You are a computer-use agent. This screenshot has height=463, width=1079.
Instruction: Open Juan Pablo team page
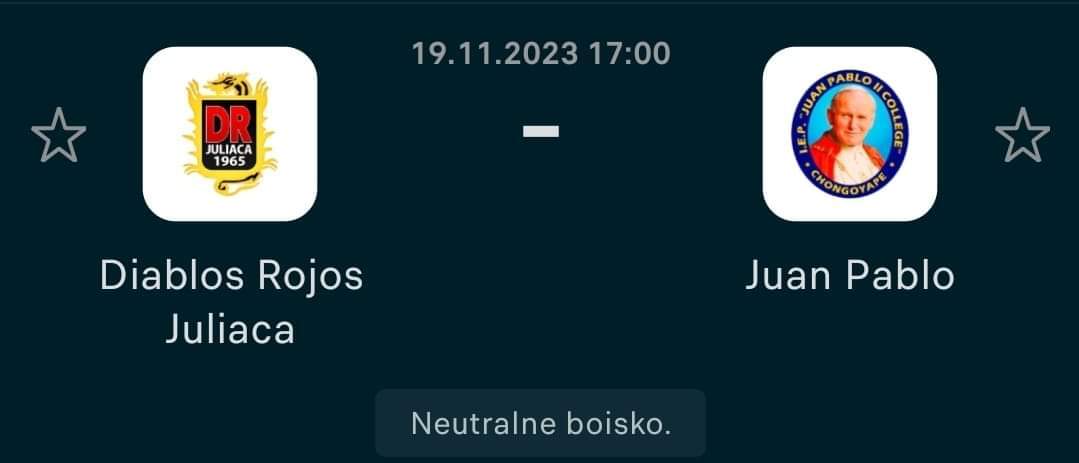pyautogui.click(x=849, y=134)
